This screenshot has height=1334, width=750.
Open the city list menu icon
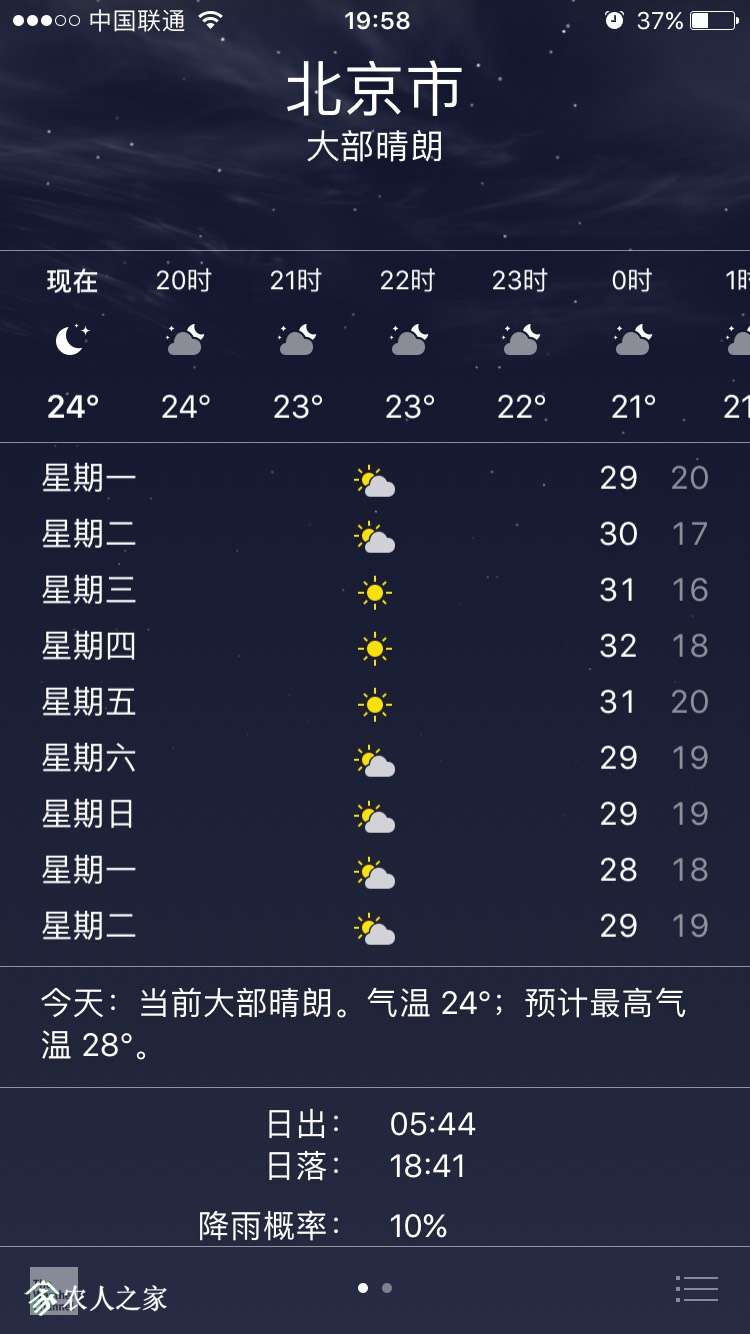coord(697,1289)
